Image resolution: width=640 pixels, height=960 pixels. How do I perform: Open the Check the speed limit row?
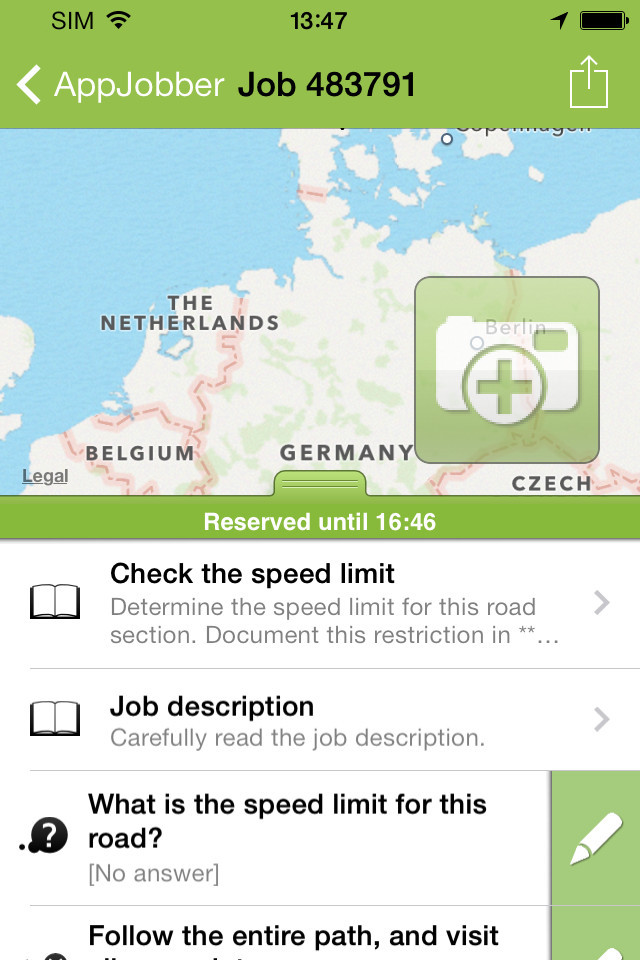pos(320,605)
